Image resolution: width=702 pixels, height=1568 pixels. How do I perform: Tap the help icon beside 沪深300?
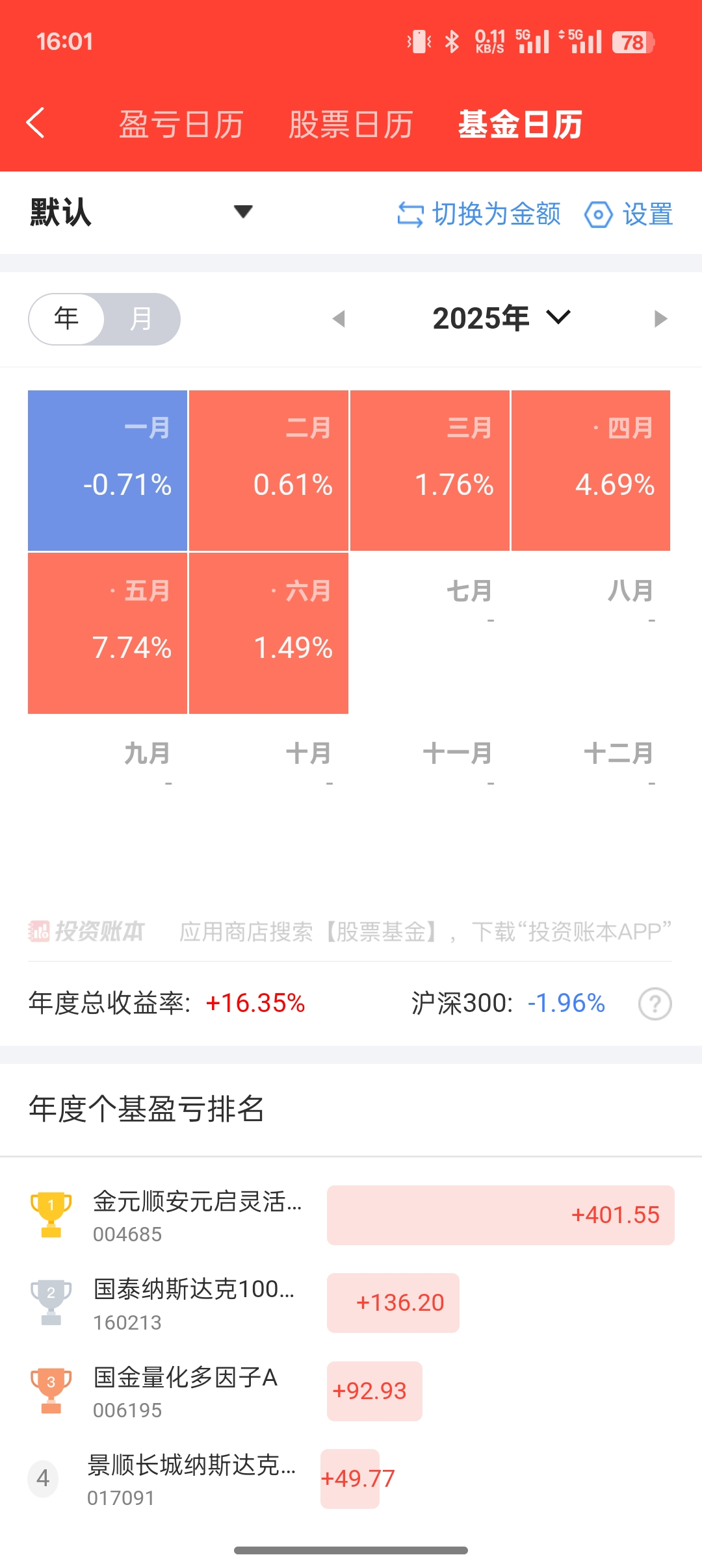coord(655,1004)
